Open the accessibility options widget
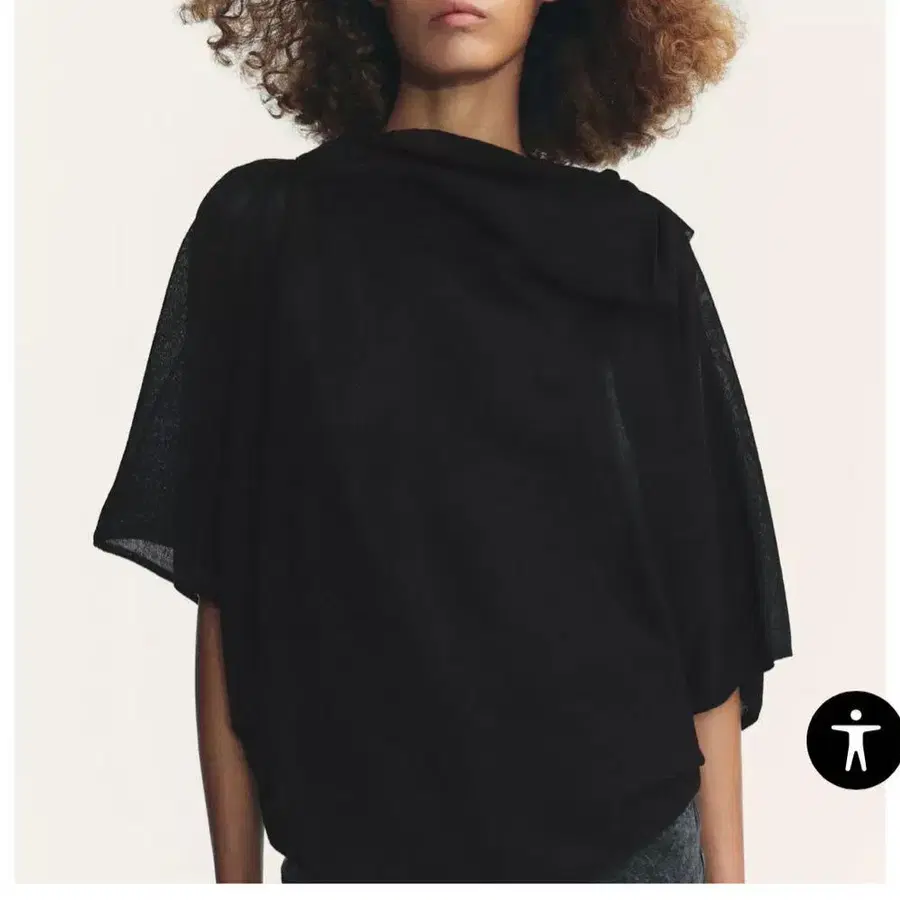The height and width of the screenshot is (900, 900). click(x=854, y=740)
